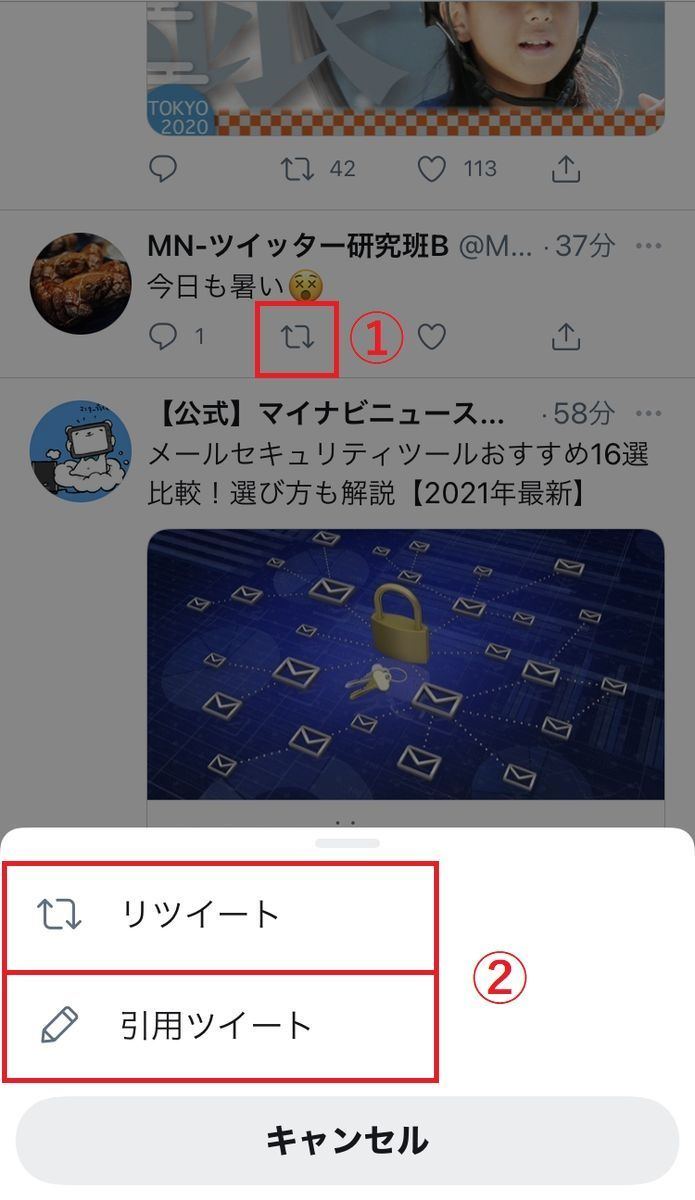Like the Tokyo 2020 tweet with 113 likes
Screen dimensions: 695x1200
431,170
